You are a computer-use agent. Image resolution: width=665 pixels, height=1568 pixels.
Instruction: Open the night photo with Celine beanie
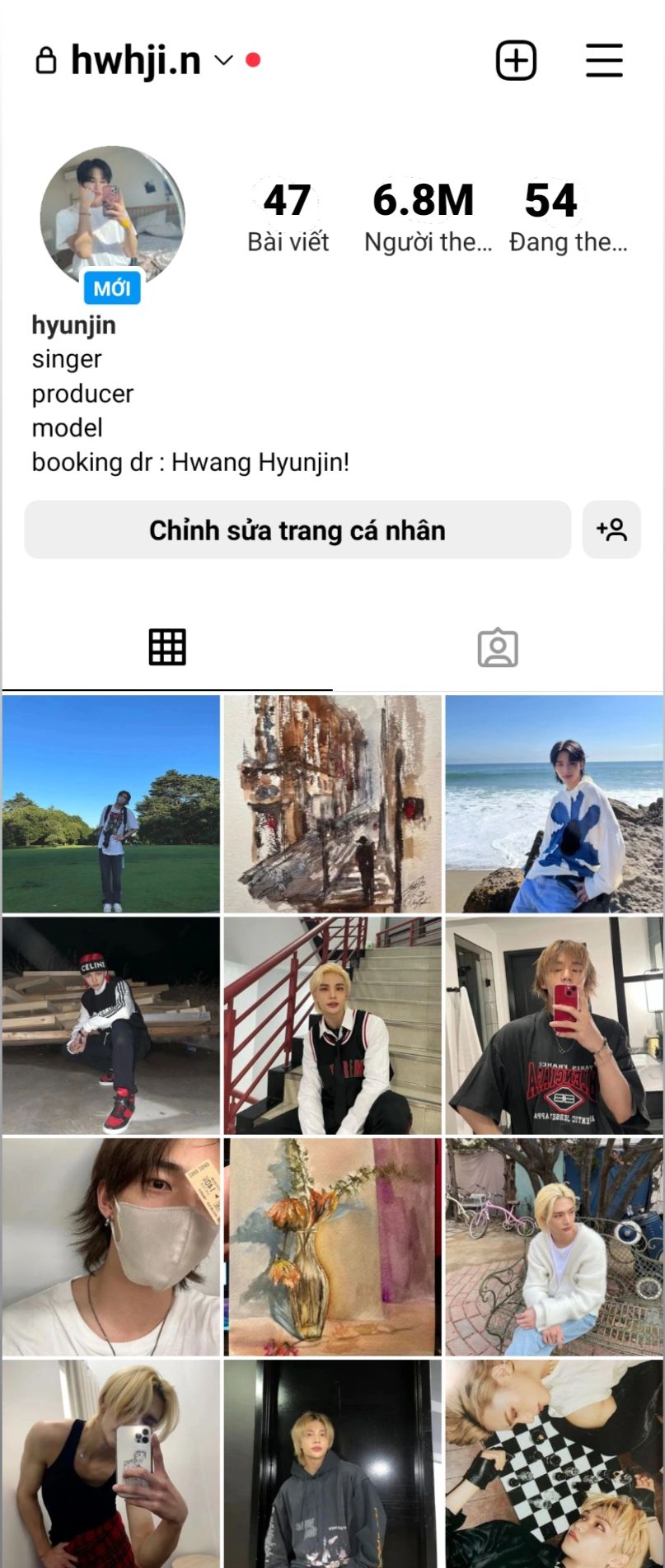pos(111,1025)
